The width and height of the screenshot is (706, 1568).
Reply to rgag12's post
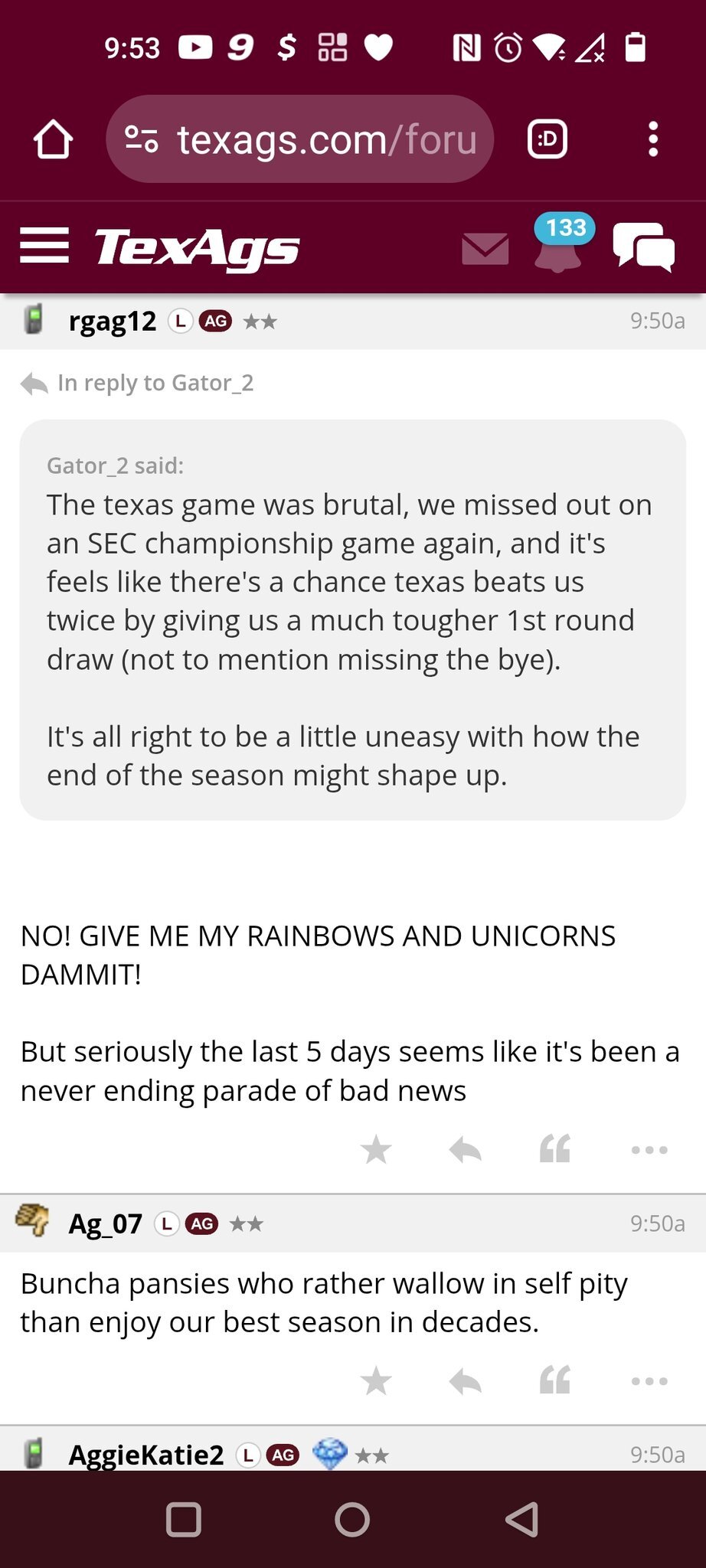(465, 1149)
